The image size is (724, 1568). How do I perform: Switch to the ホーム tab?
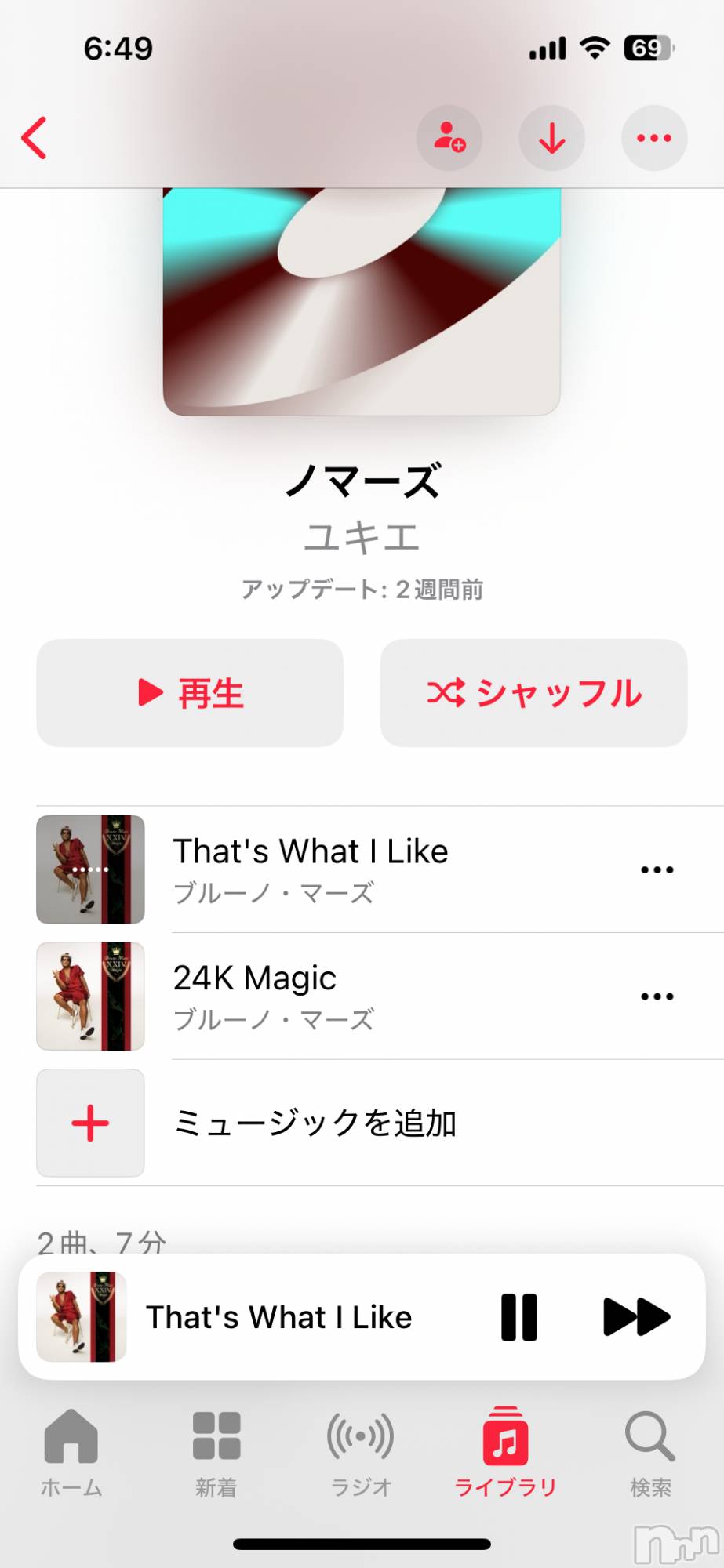(71, 1452)
